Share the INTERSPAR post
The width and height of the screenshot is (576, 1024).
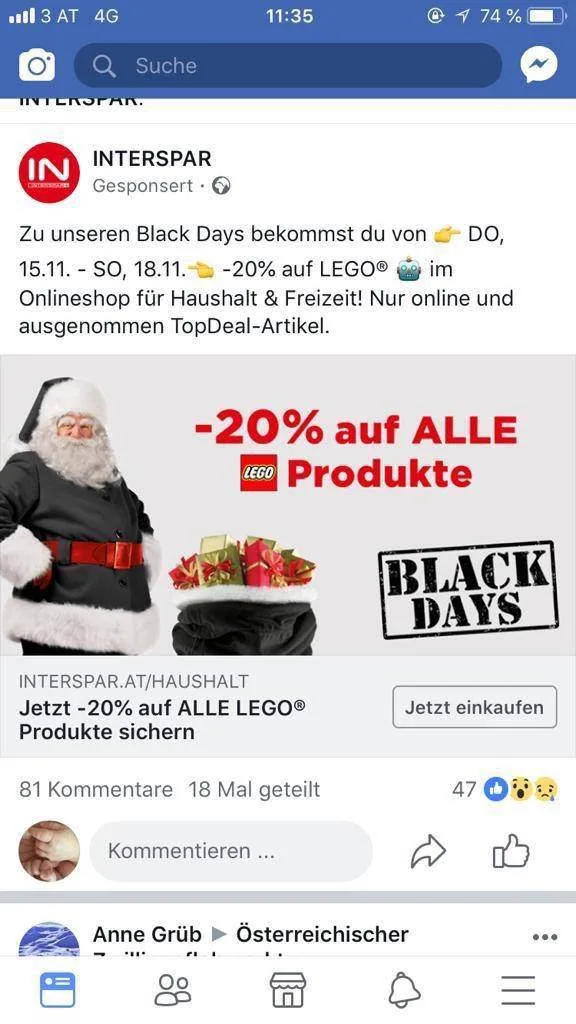pyautogui.click(x=428, y=852)
